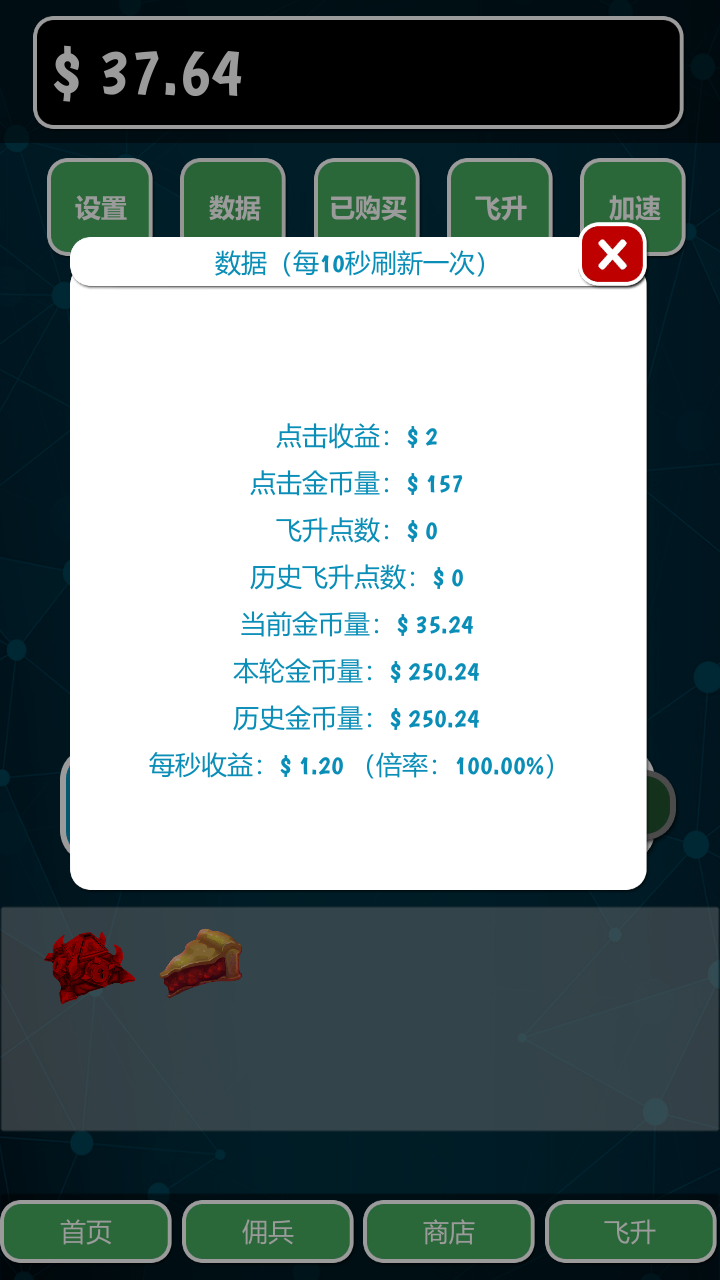Select the pie slice item icon

(x=200, y=963)
